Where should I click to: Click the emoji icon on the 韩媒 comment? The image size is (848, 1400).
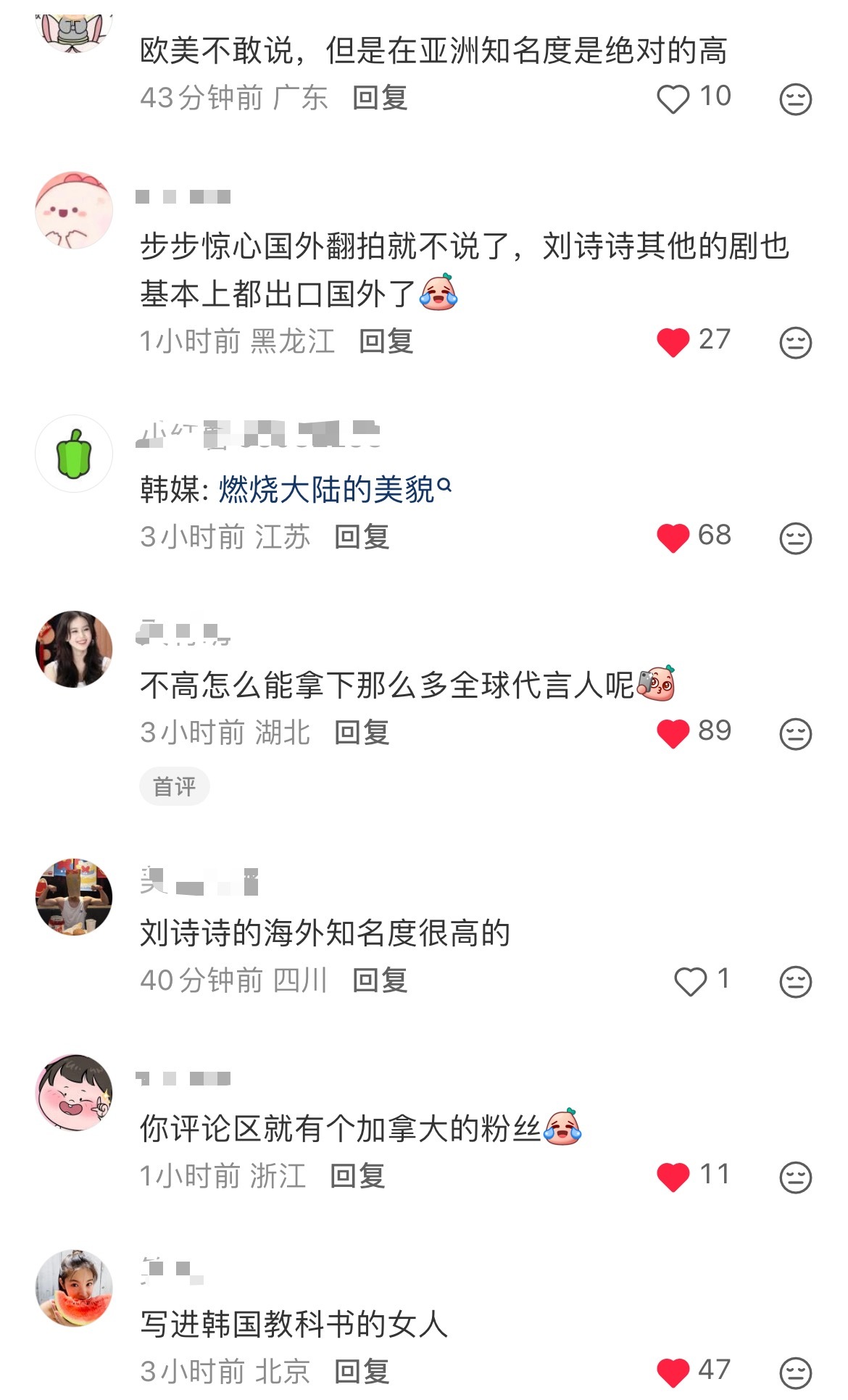tap(795, 536)
